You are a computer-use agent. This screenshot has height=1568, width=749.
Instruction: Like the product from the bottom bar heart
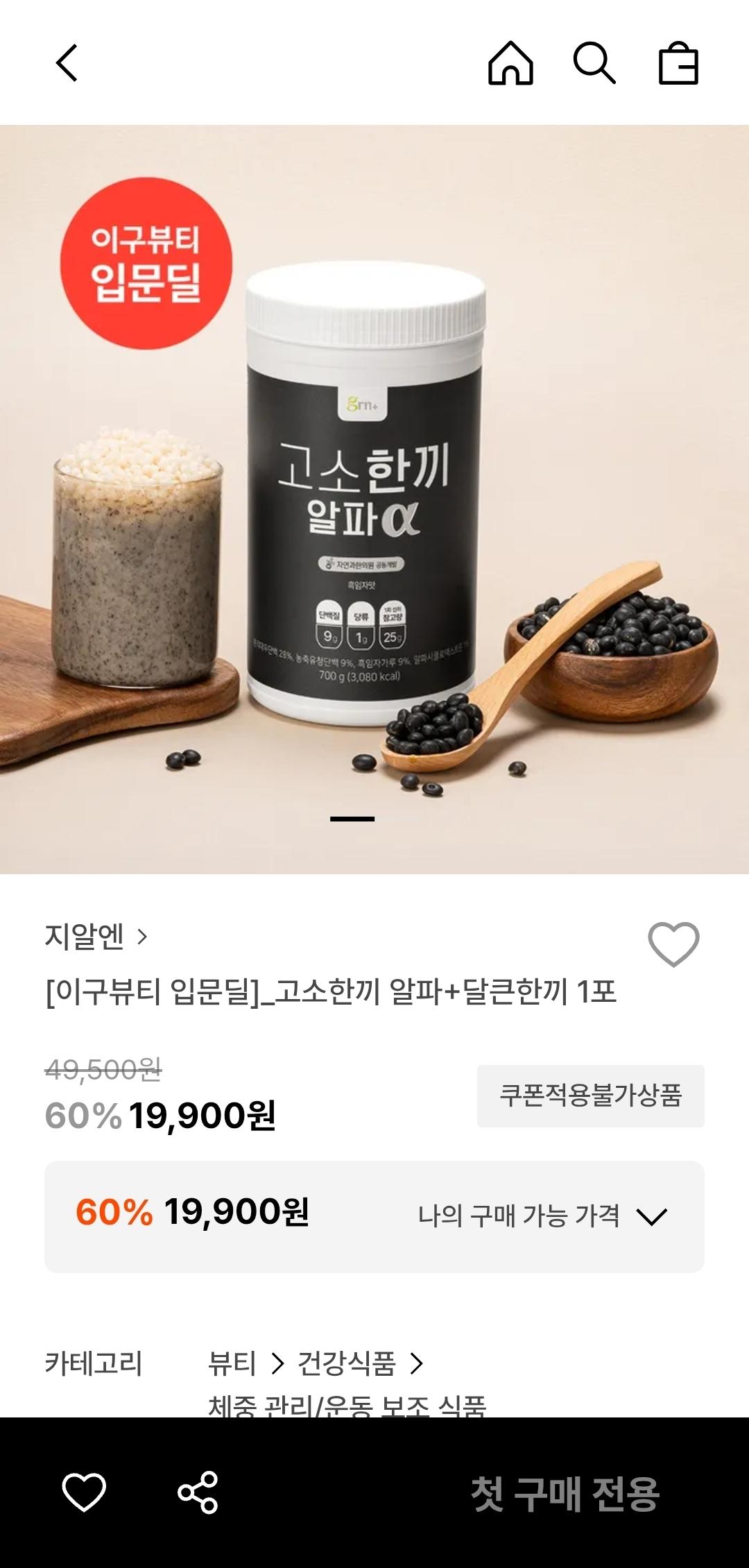84,1492
